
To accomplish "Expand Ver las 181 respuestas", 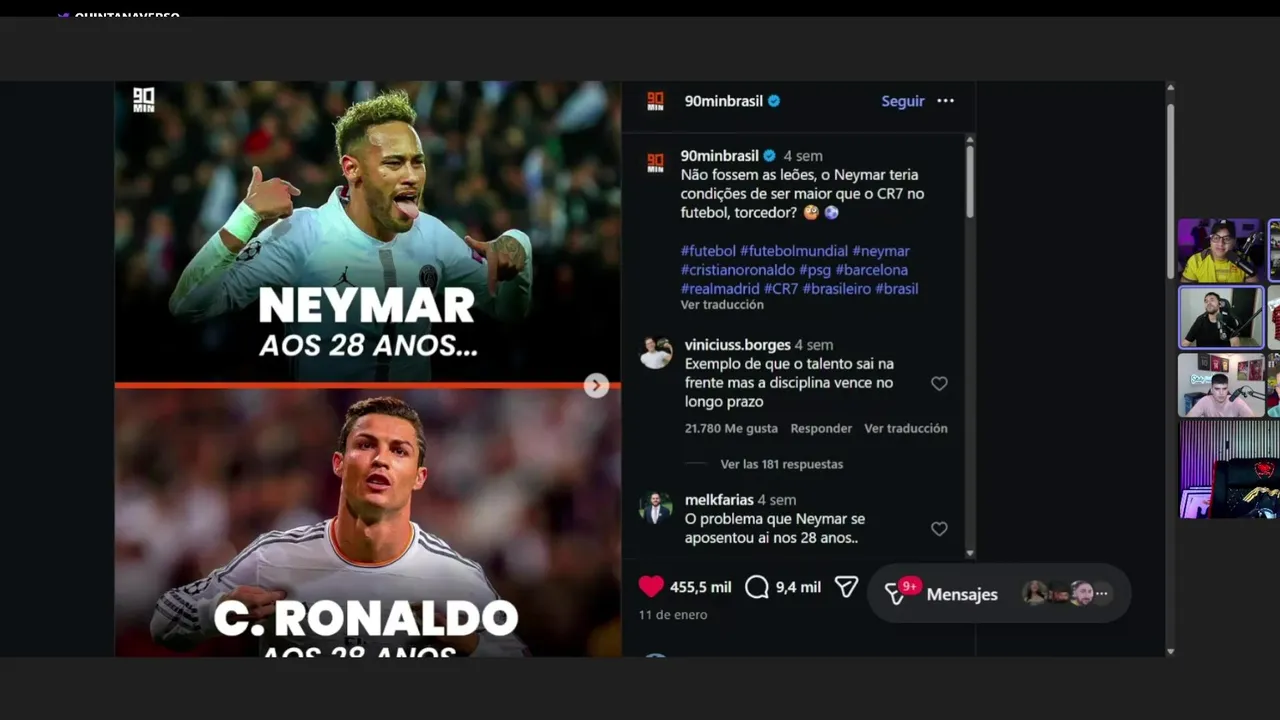I will [781, 464].
